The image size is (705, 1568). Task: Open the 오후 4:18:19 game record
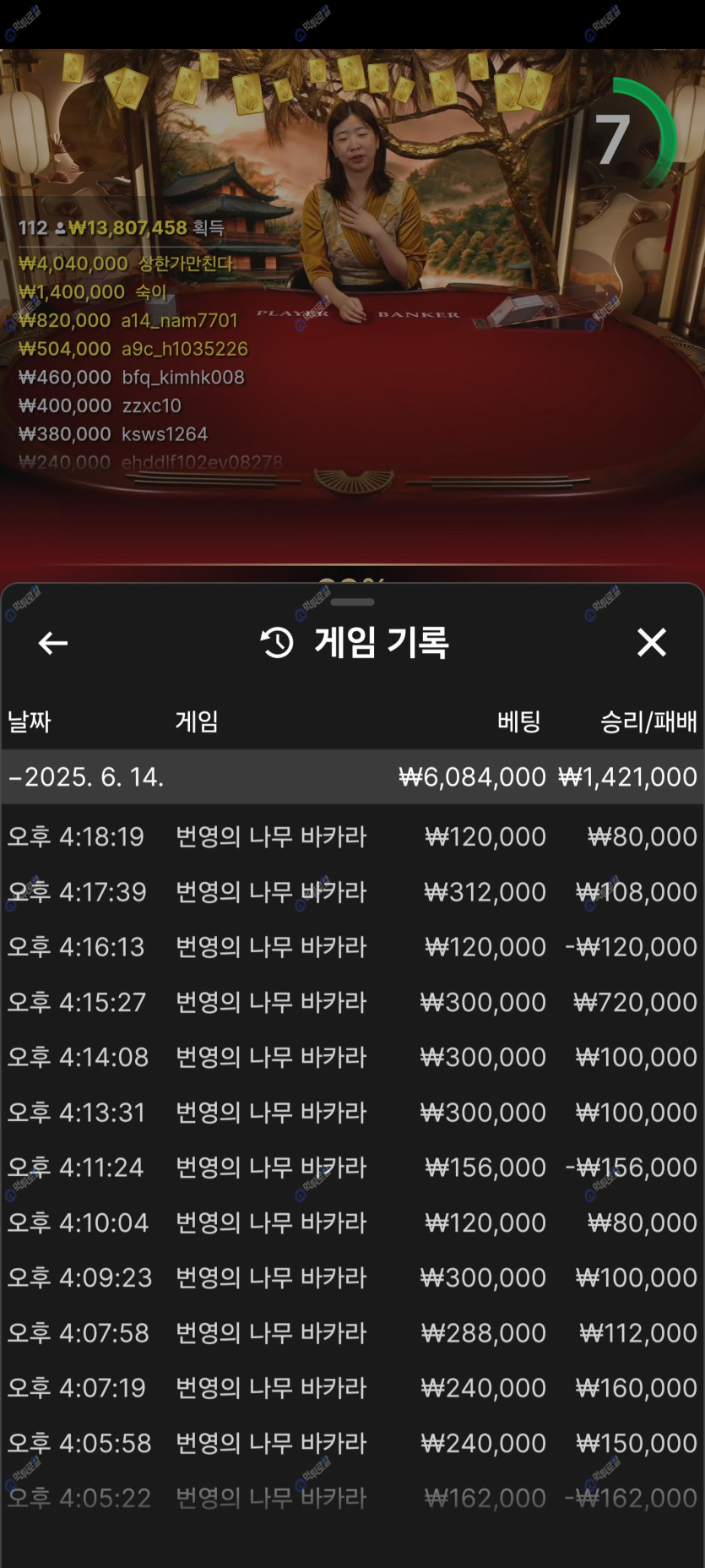pos(353,836)
